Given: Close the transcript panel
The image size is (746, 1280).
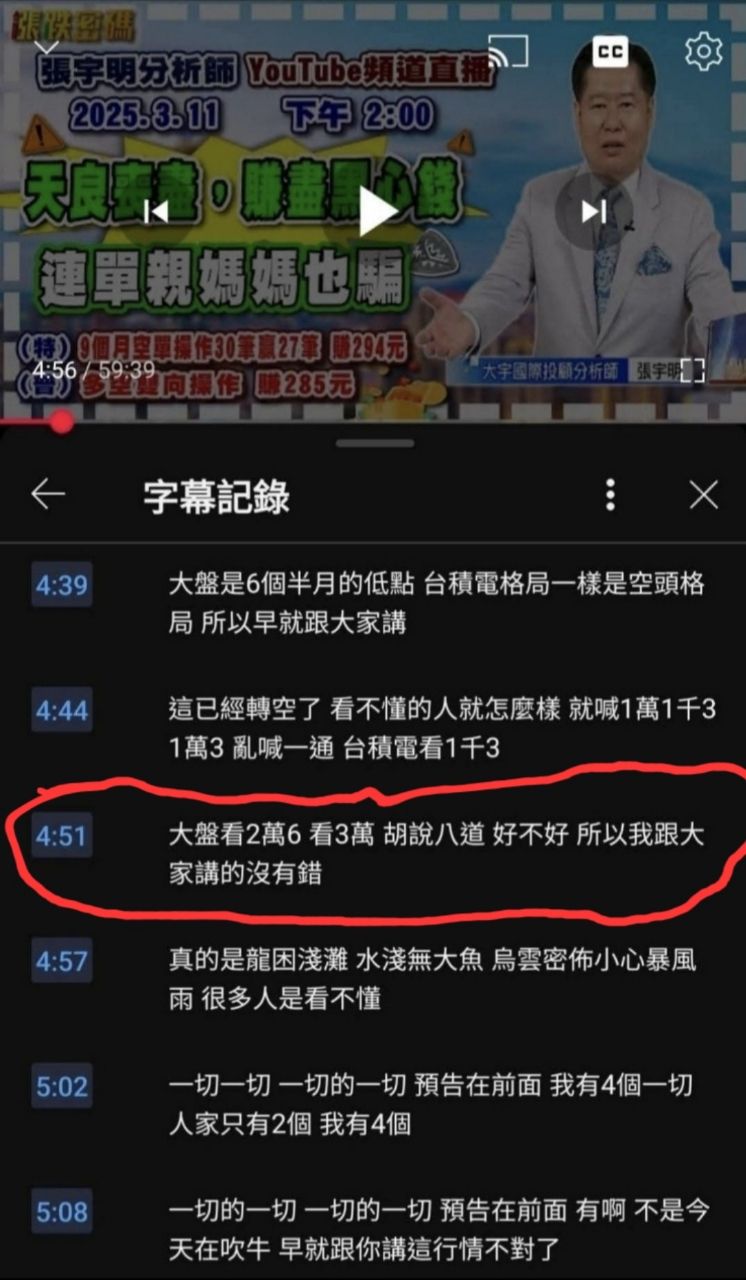Looking at the screenshot, I should tap(704, 494).
